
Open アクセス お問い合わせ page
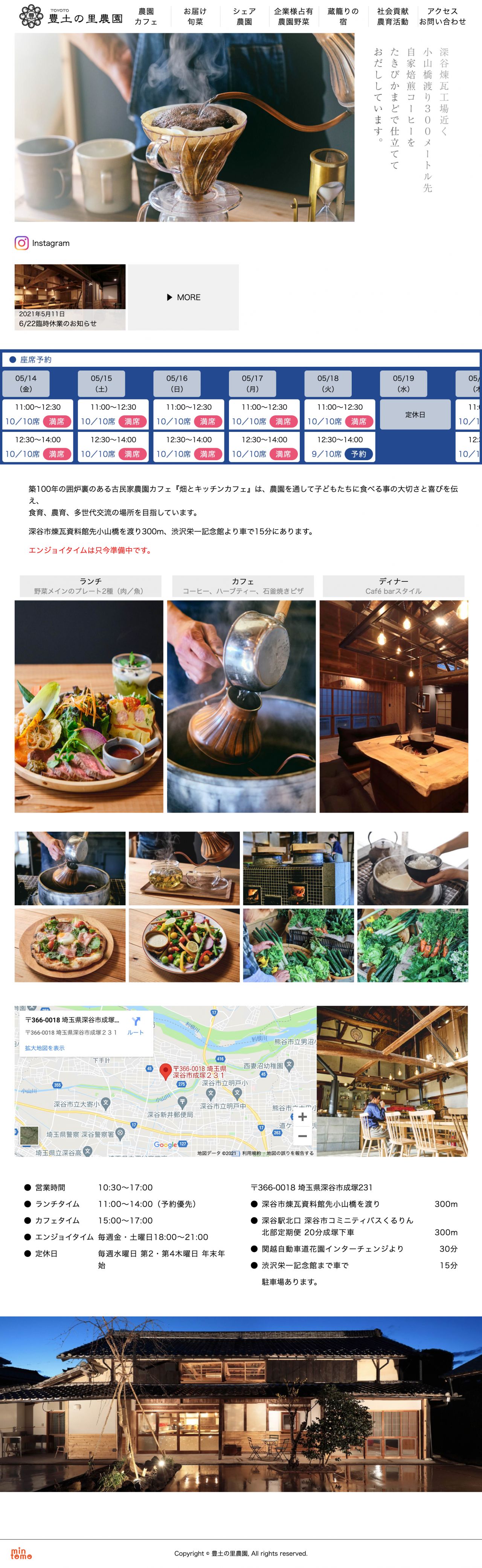tap(442, 17)
